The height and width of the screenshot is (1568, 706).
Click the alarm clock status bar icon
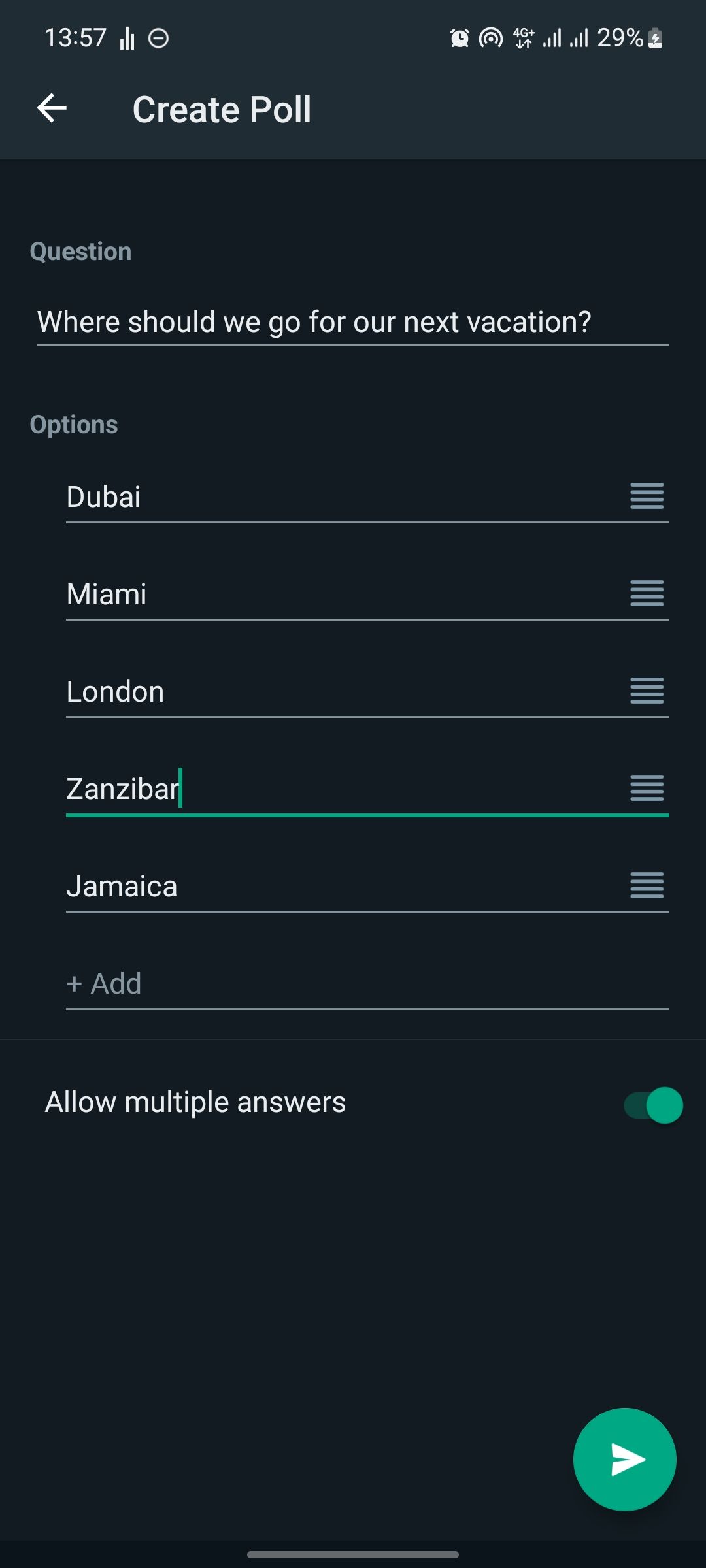(460, 37)
